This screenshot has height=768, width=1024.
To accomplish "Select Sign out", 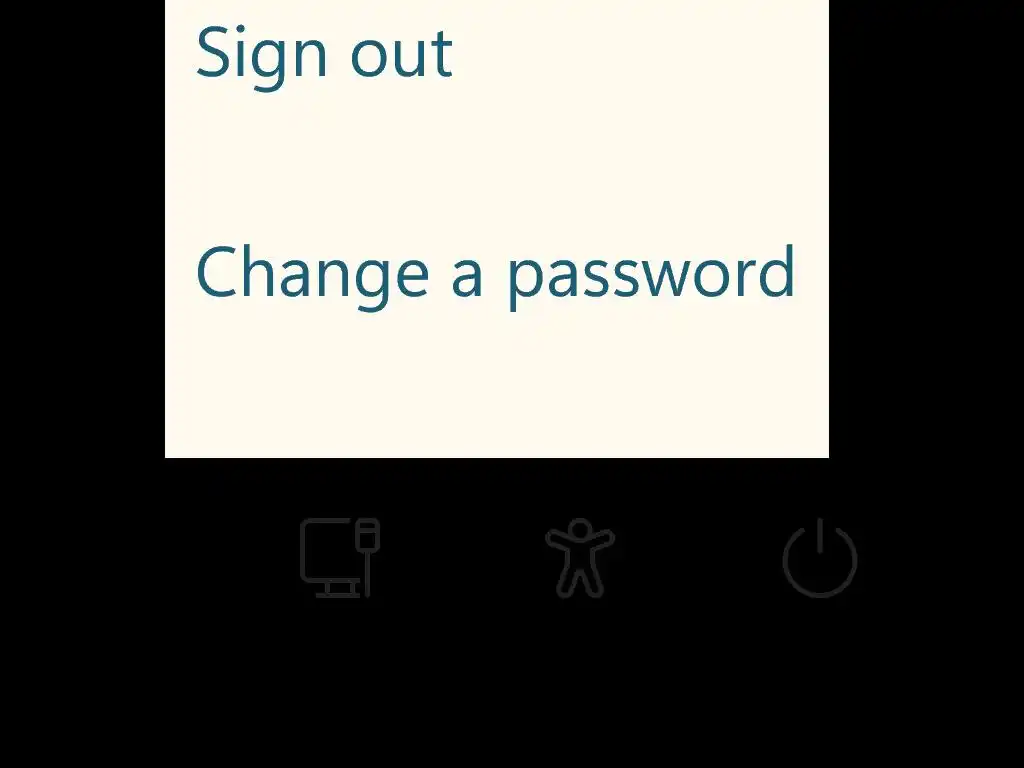I will click(x=324, y=52).
